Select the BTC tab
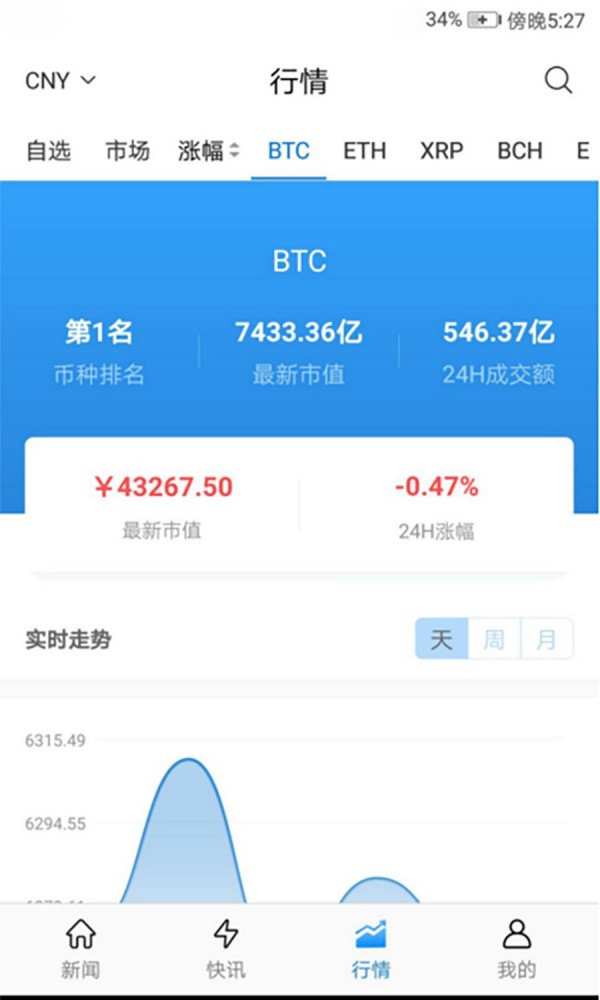The width and height of the screenshot is (600, 1000). [x=289, y=151]
